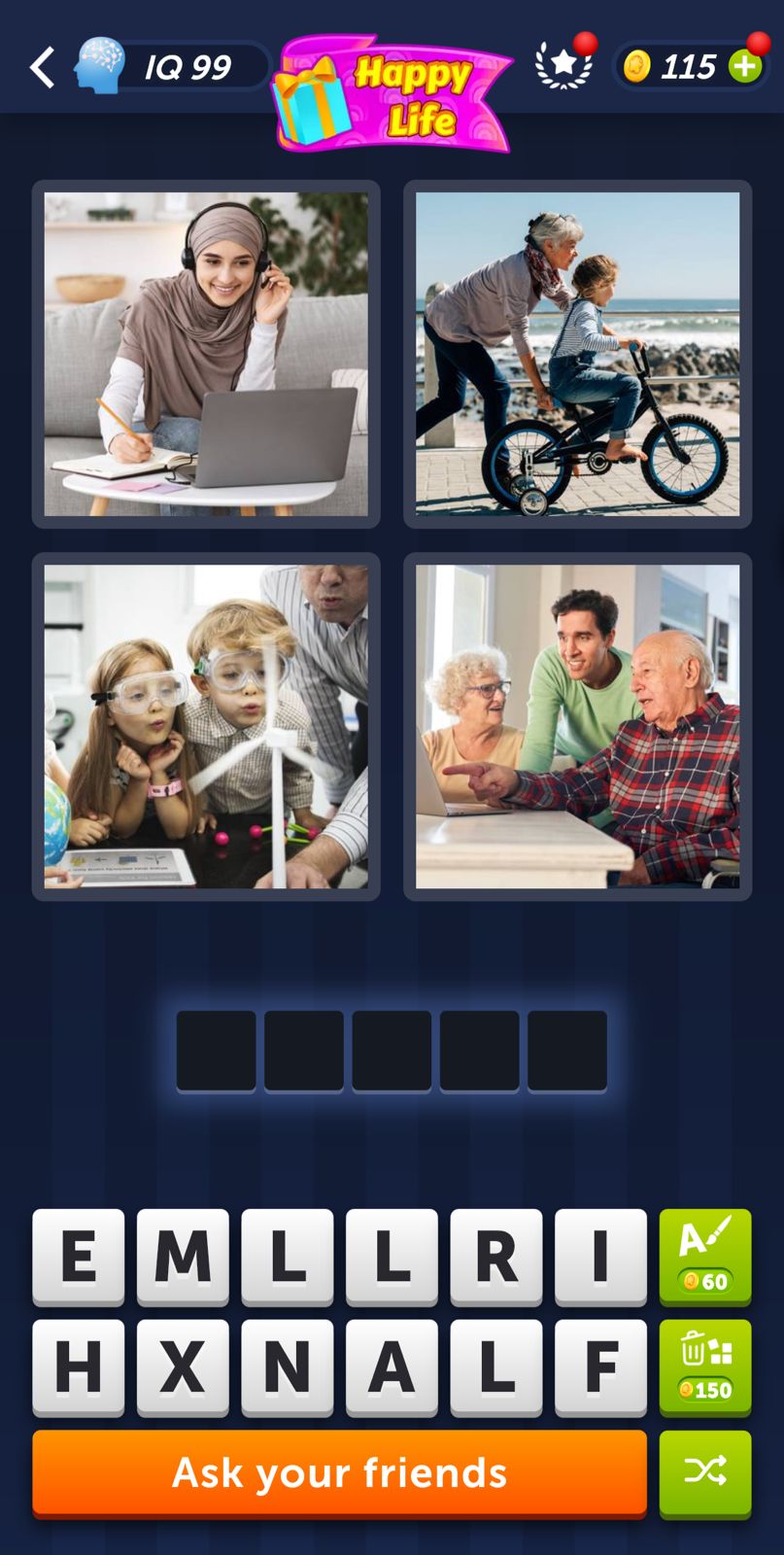The image size is (784, 1555).
Task: Select the letter F tile
Action: tap(600, 1365)
